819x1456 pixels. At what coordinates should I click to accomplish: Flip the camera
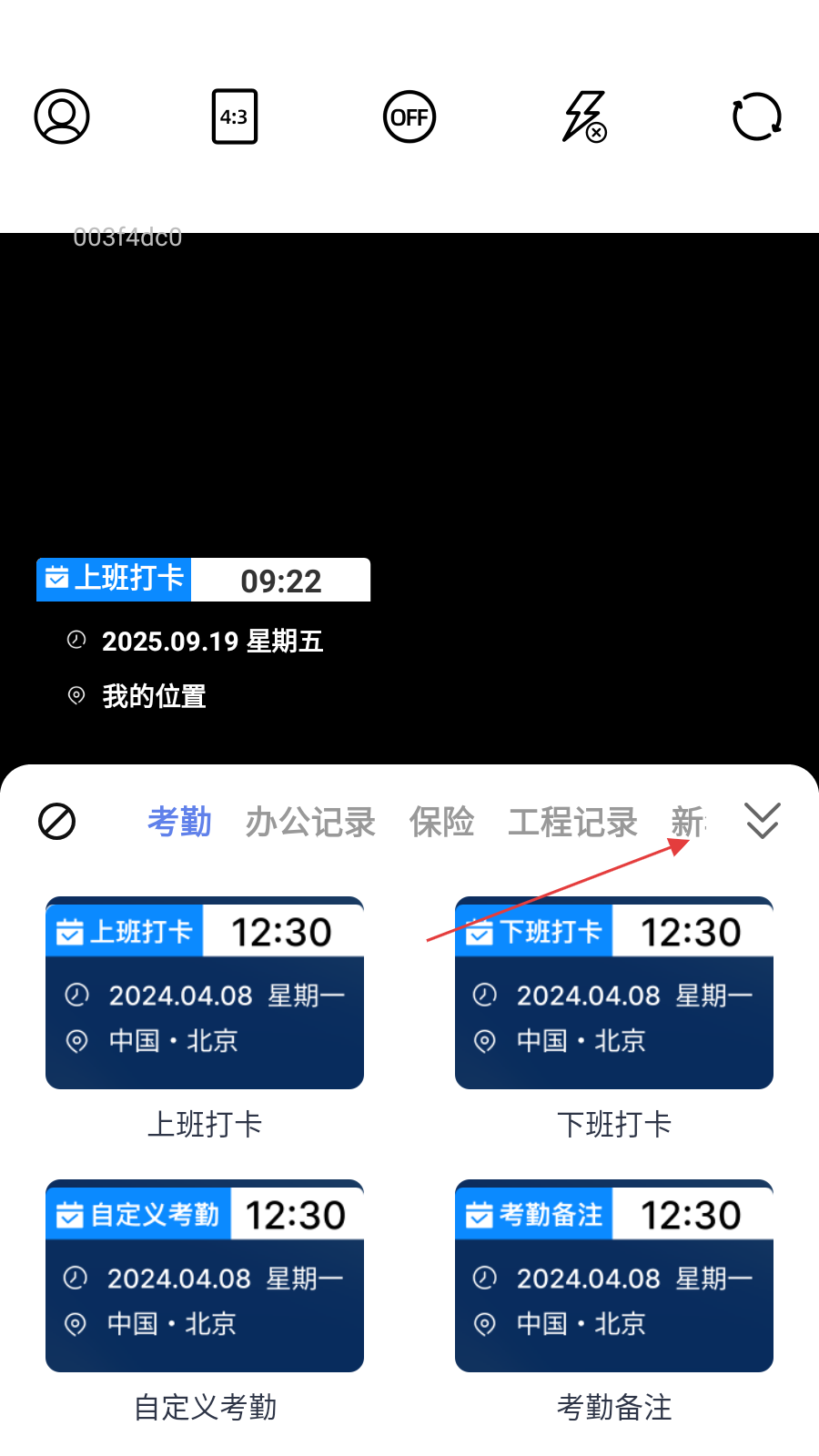click(x=757, y=116)
